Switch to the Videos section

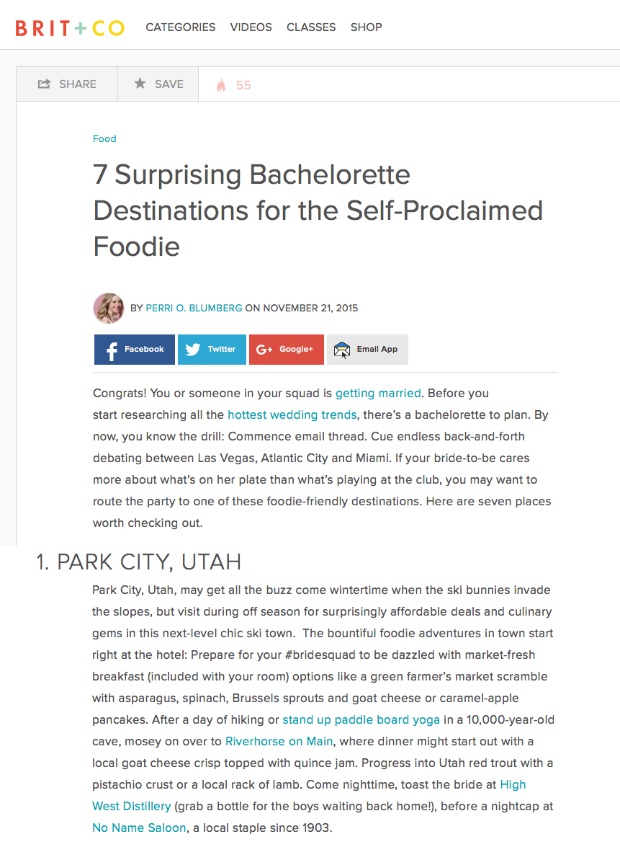(251, 27)
